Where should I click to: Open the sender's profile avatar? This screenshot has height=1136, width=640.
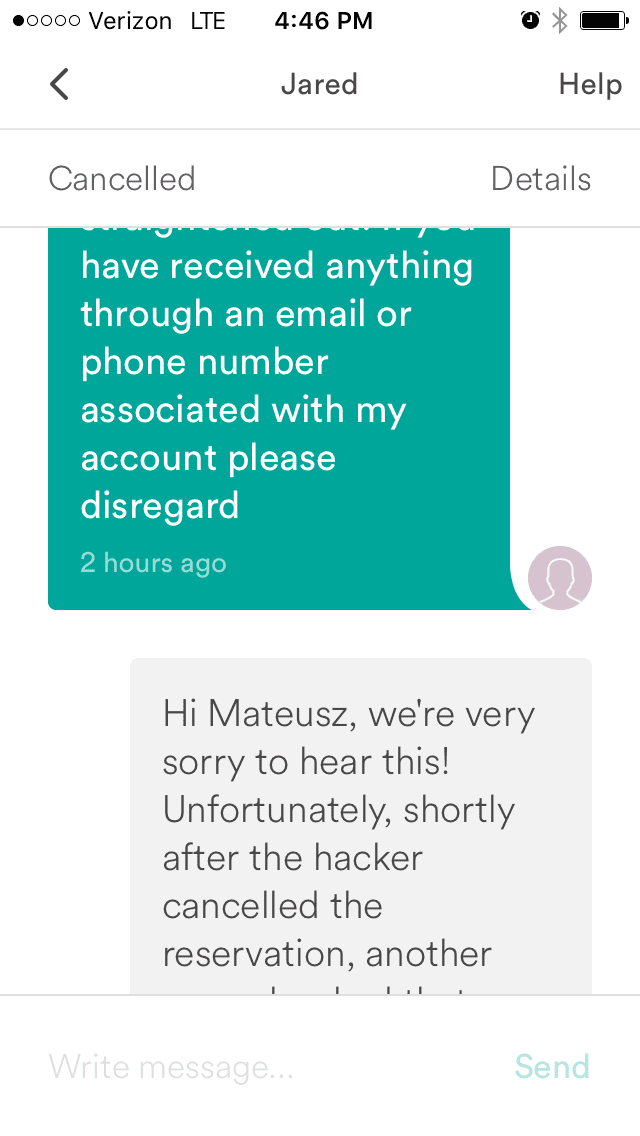coord(560,578)
